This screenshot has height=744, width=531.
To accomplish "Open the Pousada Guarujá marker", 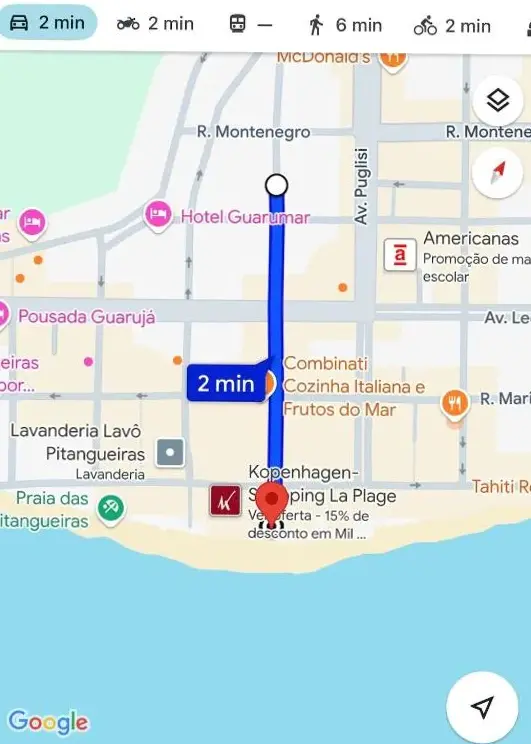I will tap(4, 315).
